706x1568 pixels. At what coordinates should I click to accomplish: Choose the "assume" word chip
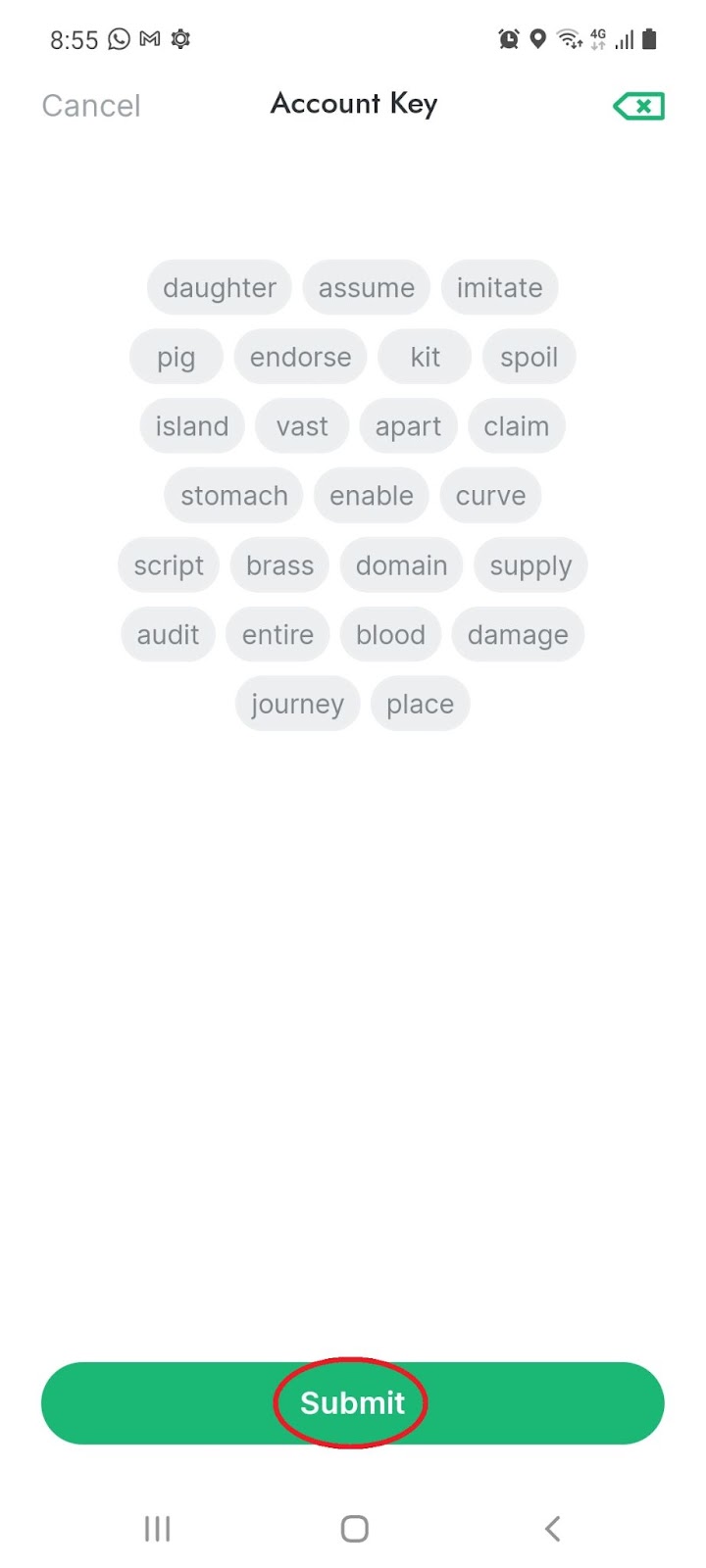coord(367,288)
